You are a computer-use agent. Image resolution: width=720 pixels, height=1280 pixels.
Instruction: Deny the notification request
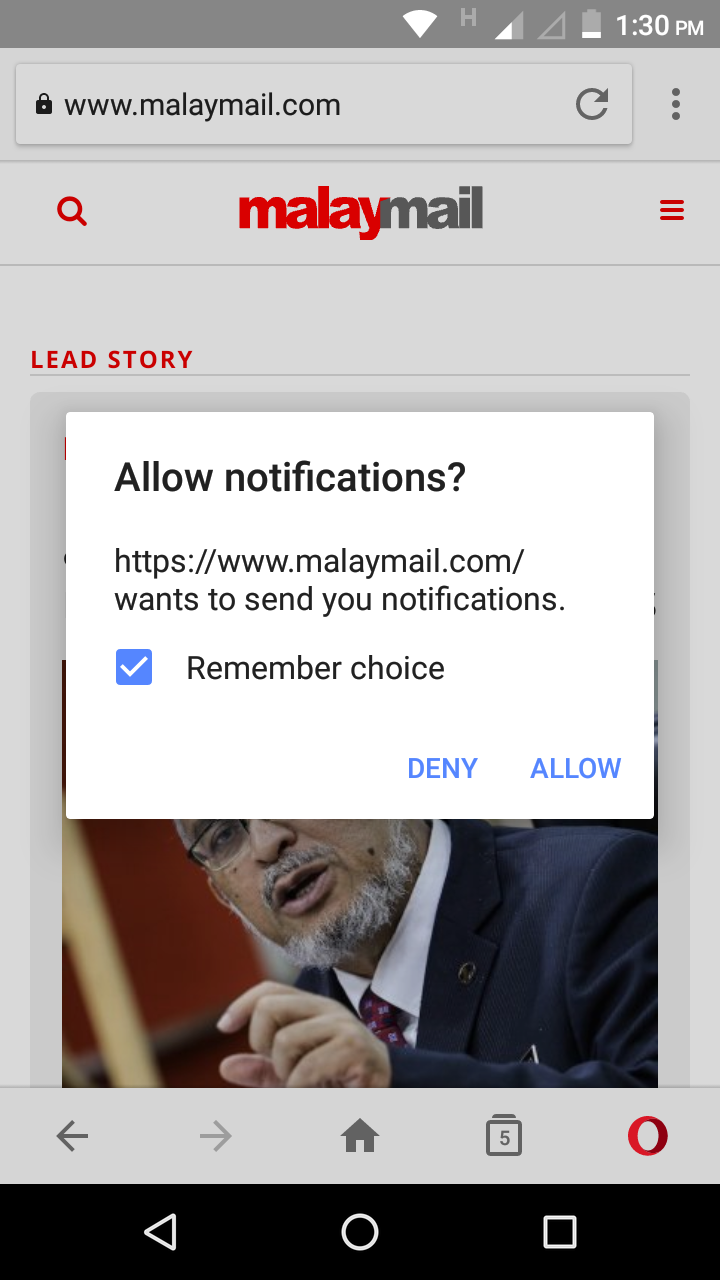coord(442,768)
